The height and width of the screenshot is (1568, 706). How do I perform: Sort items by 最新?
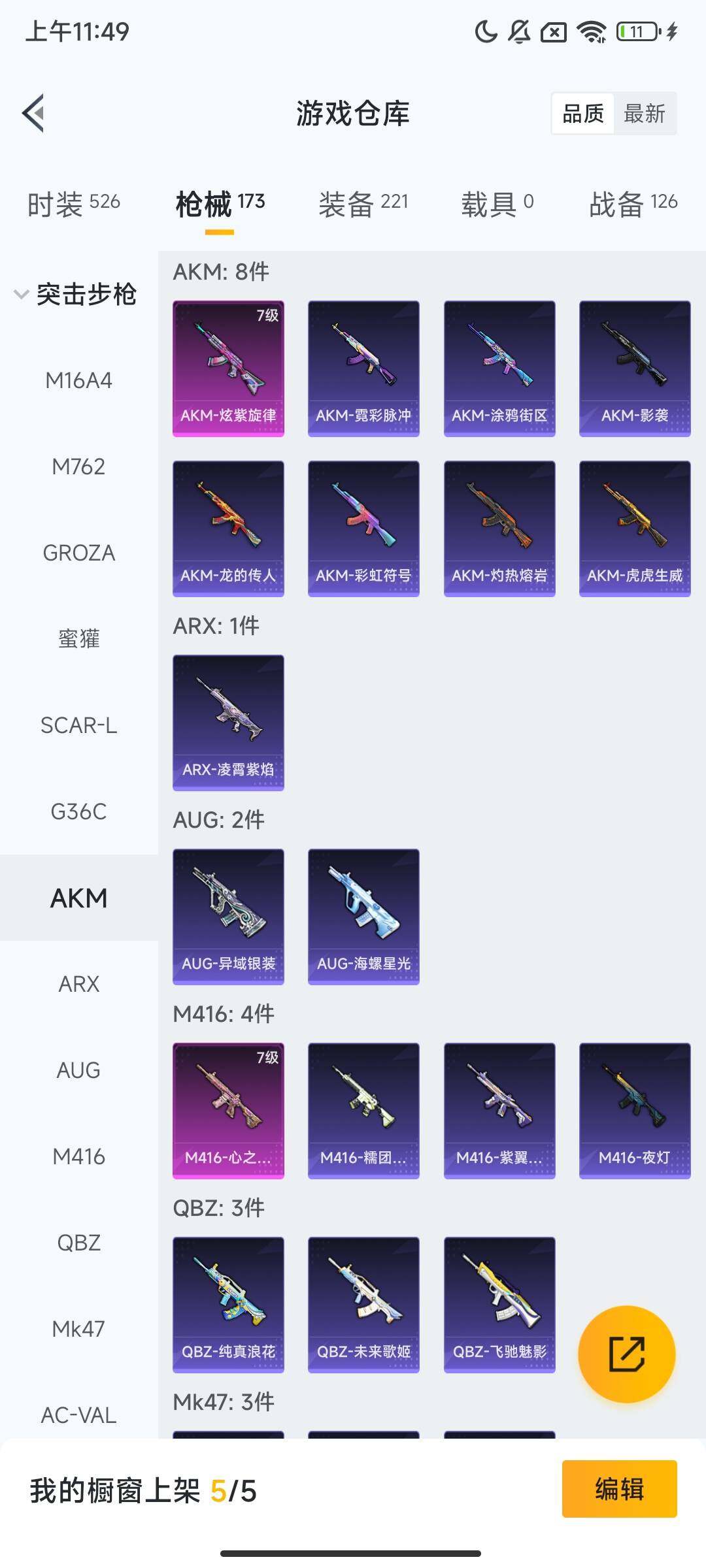pyautogui.click(x=644, y=114)
